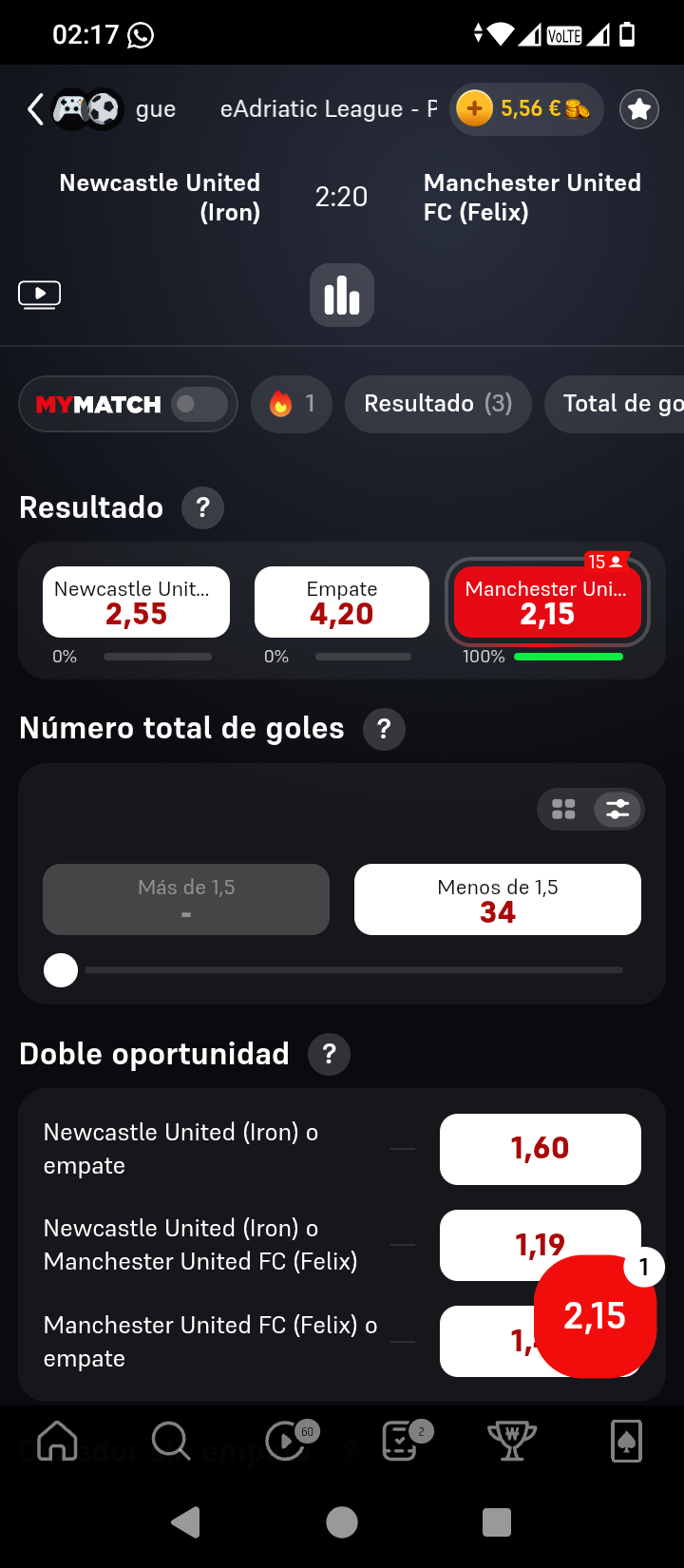Select the flame popular markets chip
Screen dimensions: 684x1568
pyautogui.click(x=292, y=404)
